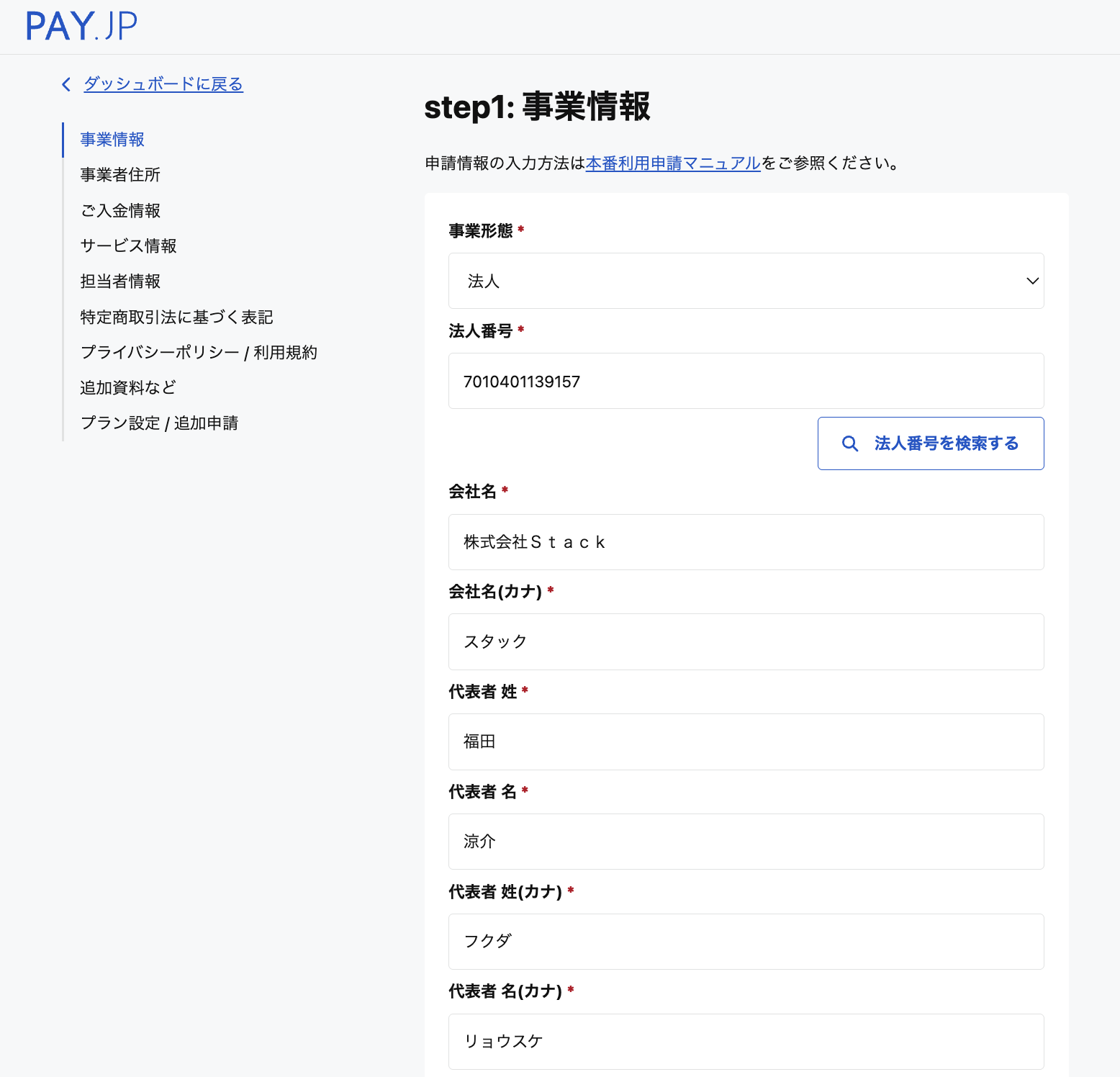The height and width of the screenshot is (1077, 1120).
Task: Open プライバシーポリシー / 利用規約 section
Action: (199, 352)
